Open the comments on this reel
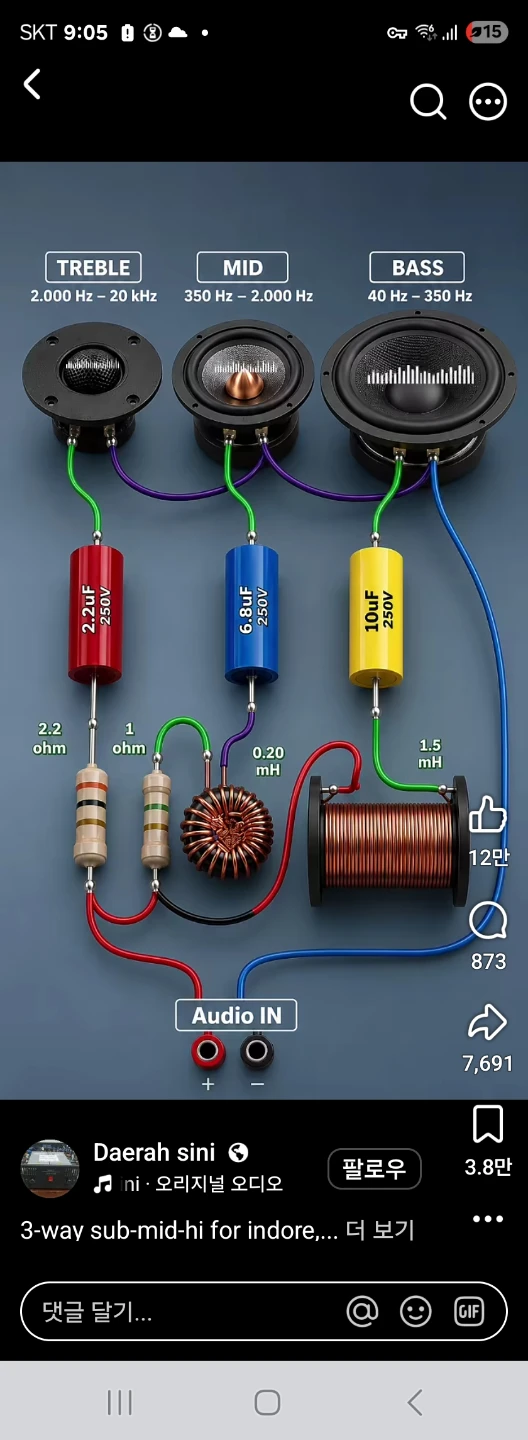 pos(488,921)
